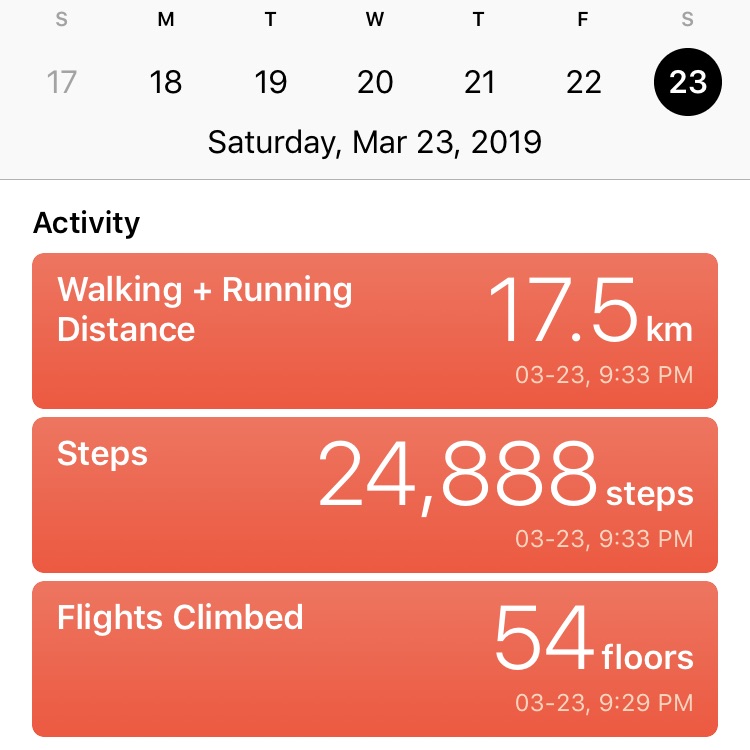Image resolution: width=750 pixels, height=750 pixels.
Task: View activity for Wednesday the 20th
Action: pyautogui.click(x=375, y=82)
